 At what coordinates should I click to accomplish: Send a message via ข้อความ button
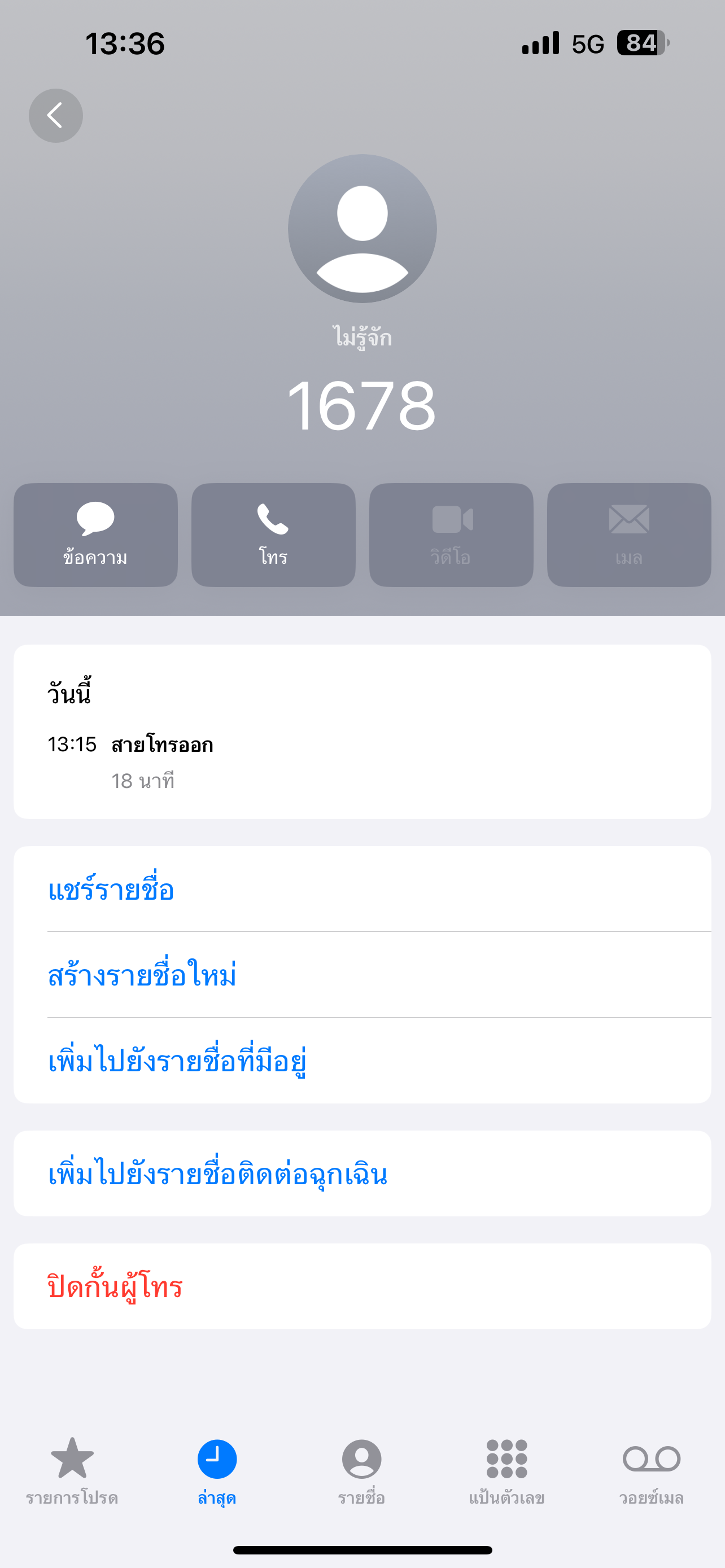[95, 535]
